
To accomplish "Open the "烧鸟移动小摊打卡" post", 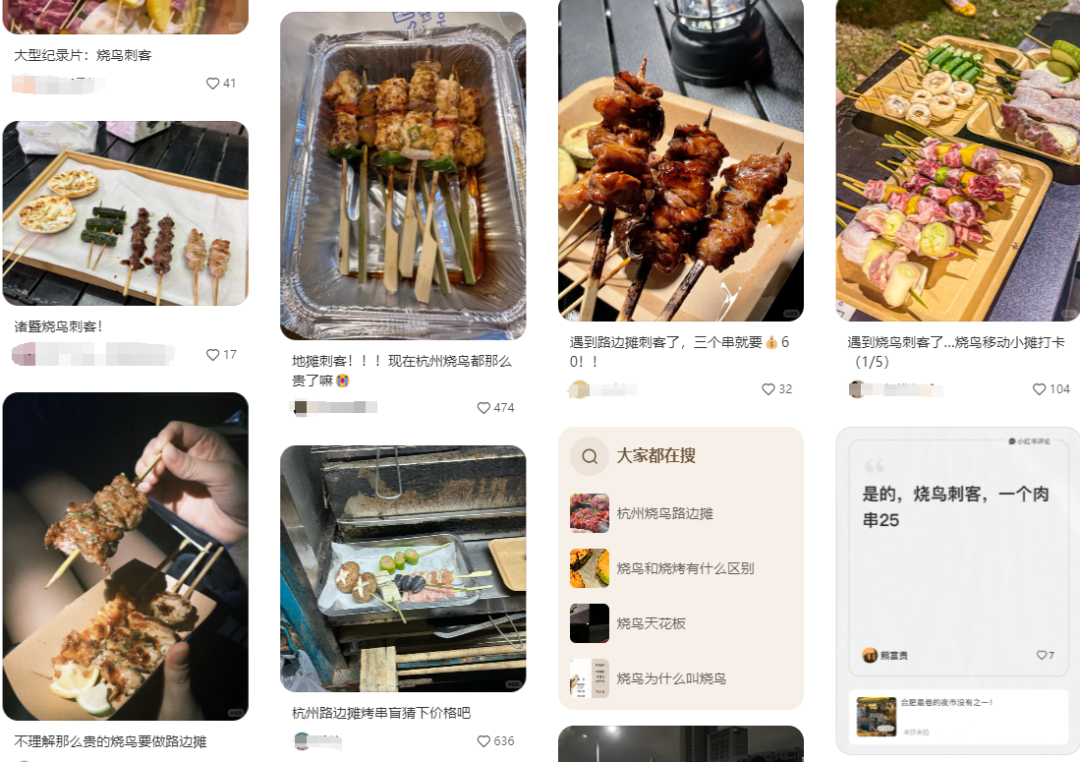I will 957,160.
